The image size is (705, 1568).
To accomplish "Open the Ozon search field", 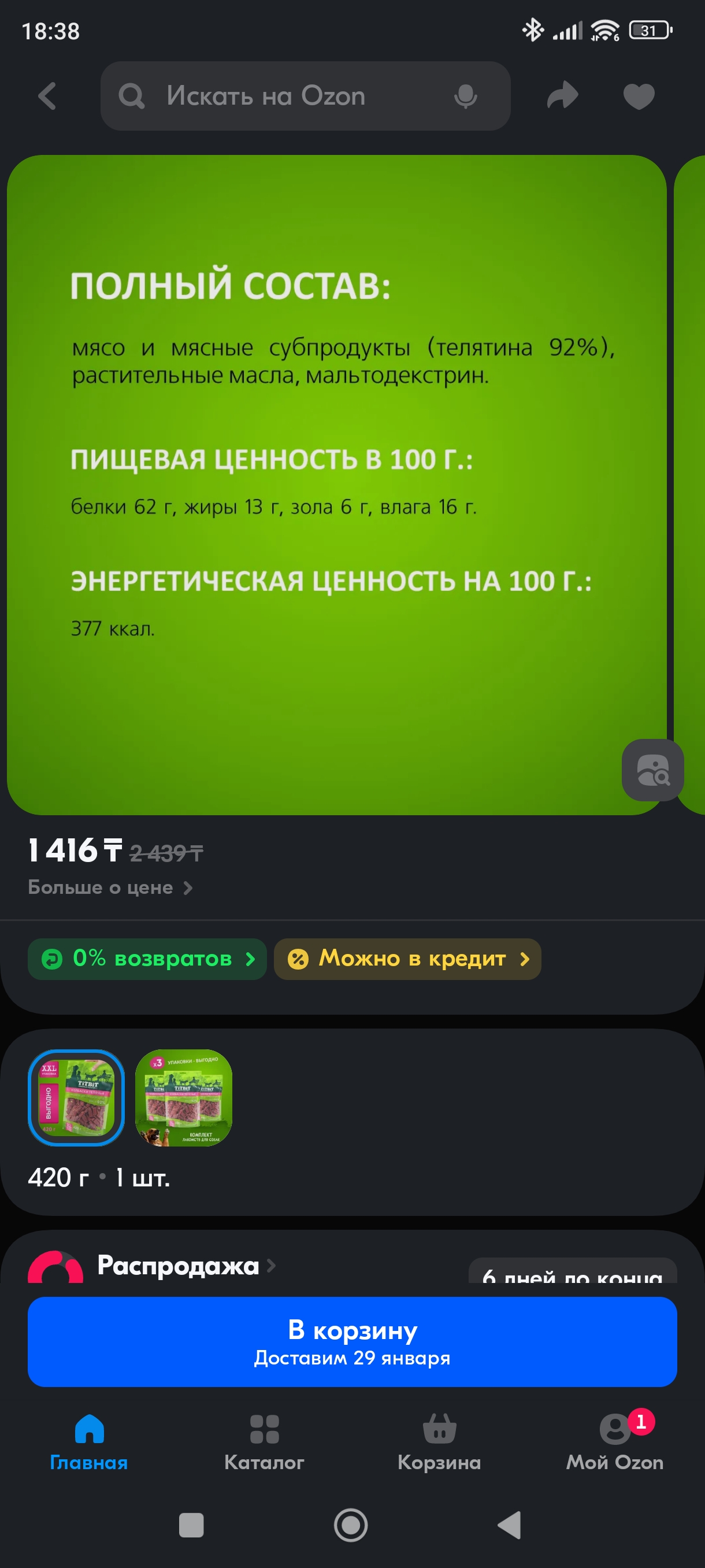I will click(305, 95).
